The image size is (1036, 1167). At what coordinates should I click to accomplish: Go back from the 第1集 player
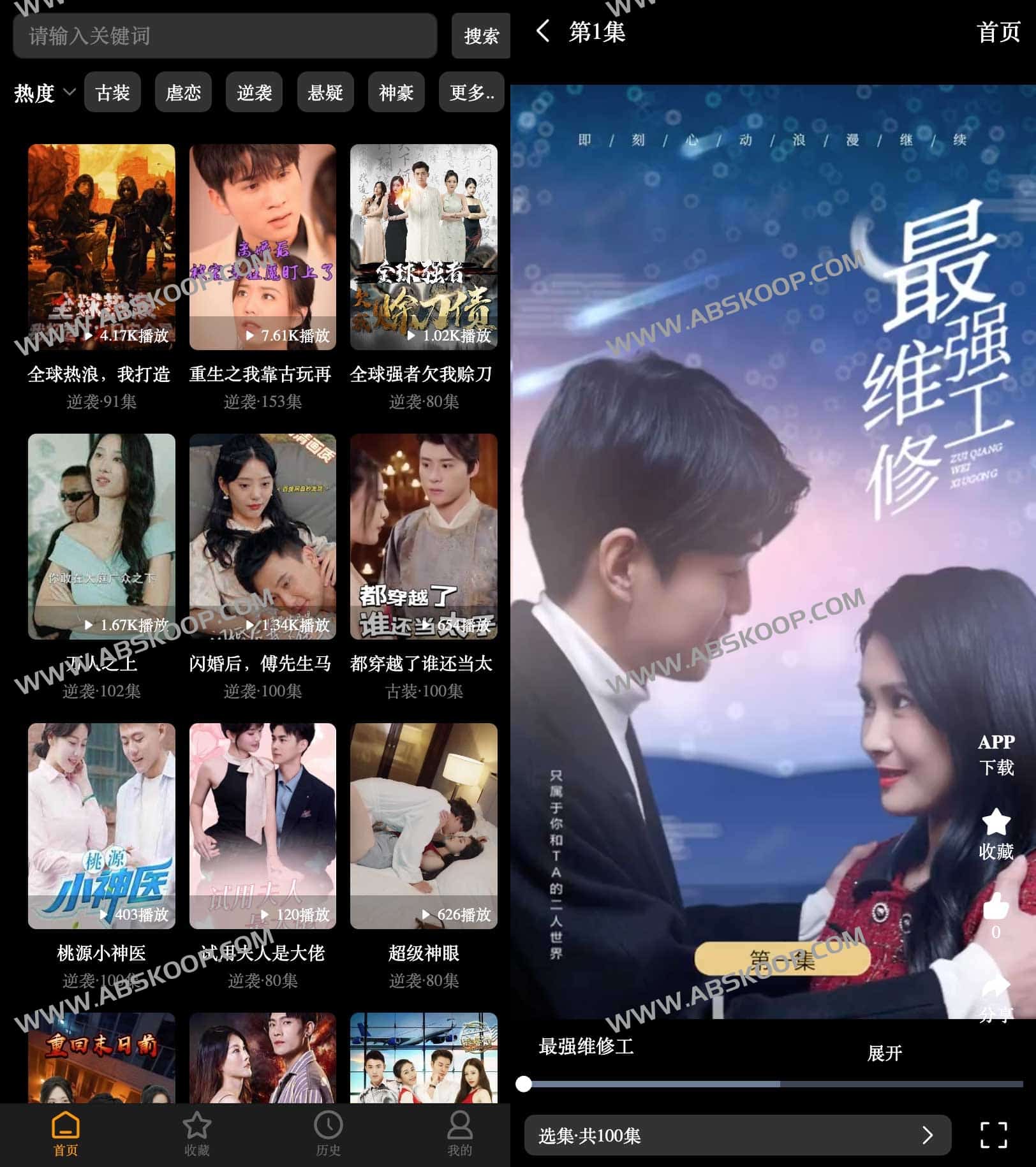pos(543,31)
